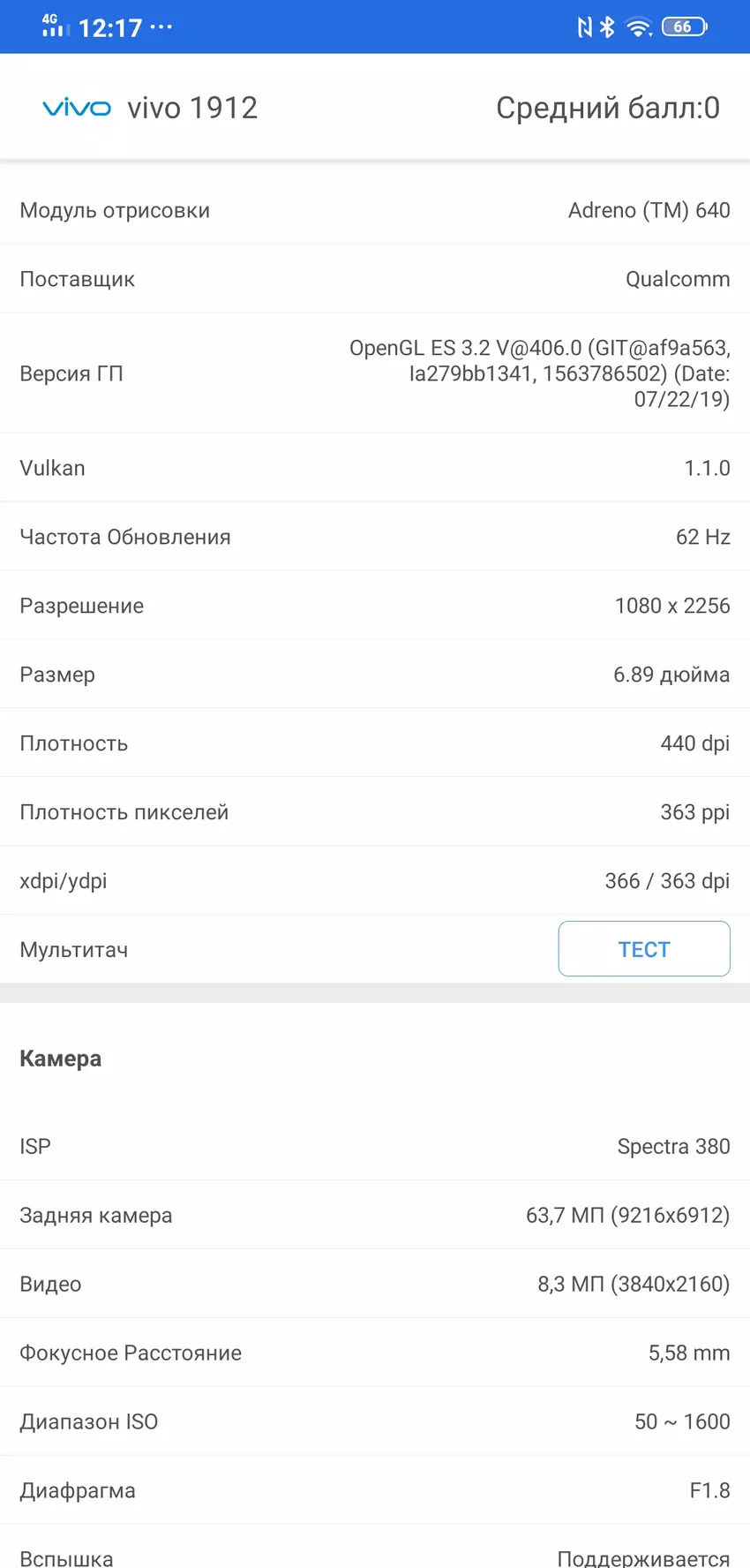The image size is (750, 1568).
Task: Start the multitouch ТЕСТ button
Action: pyautogui.click(x=643, y=949)
